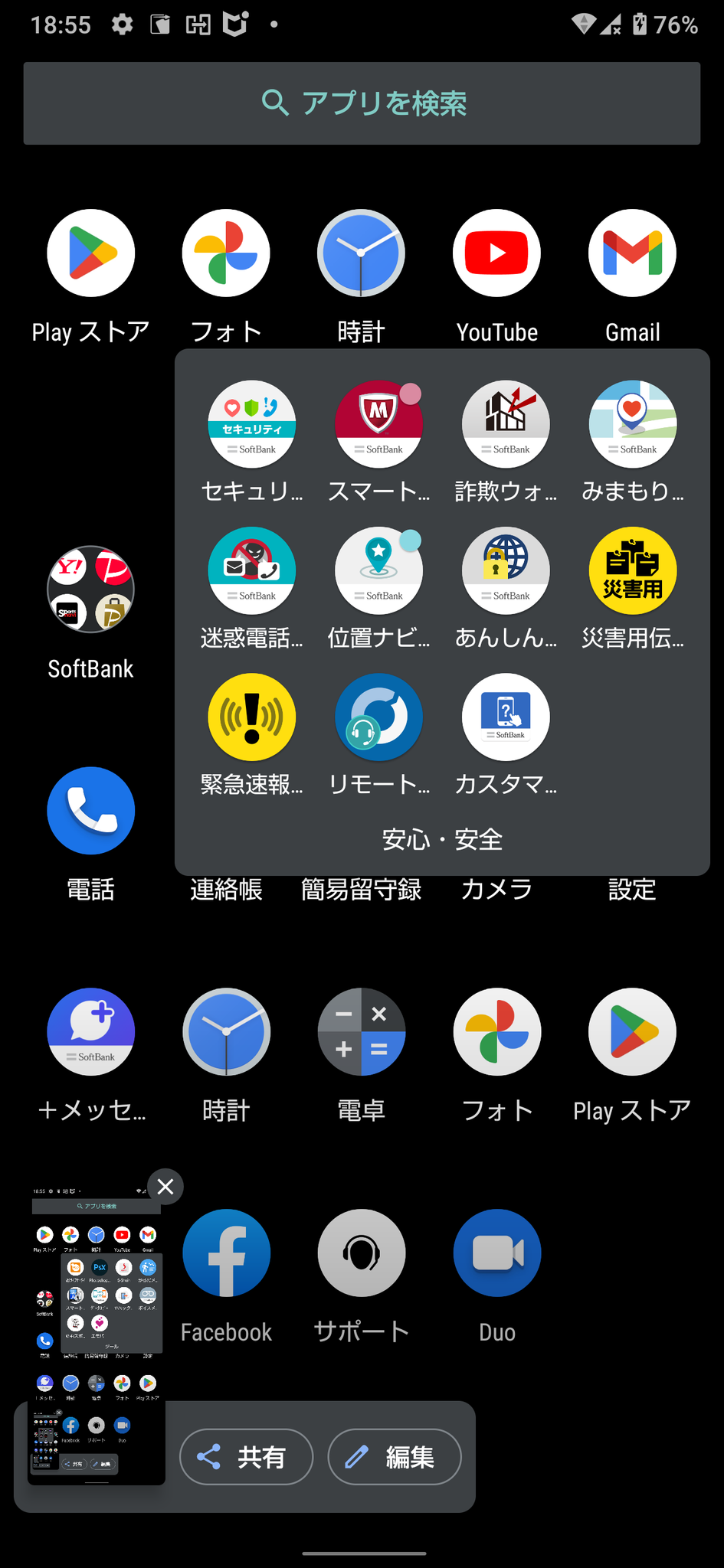
Task: Launch 迷惑電話ブロック from the folder
Action: (x=252, y=570)
